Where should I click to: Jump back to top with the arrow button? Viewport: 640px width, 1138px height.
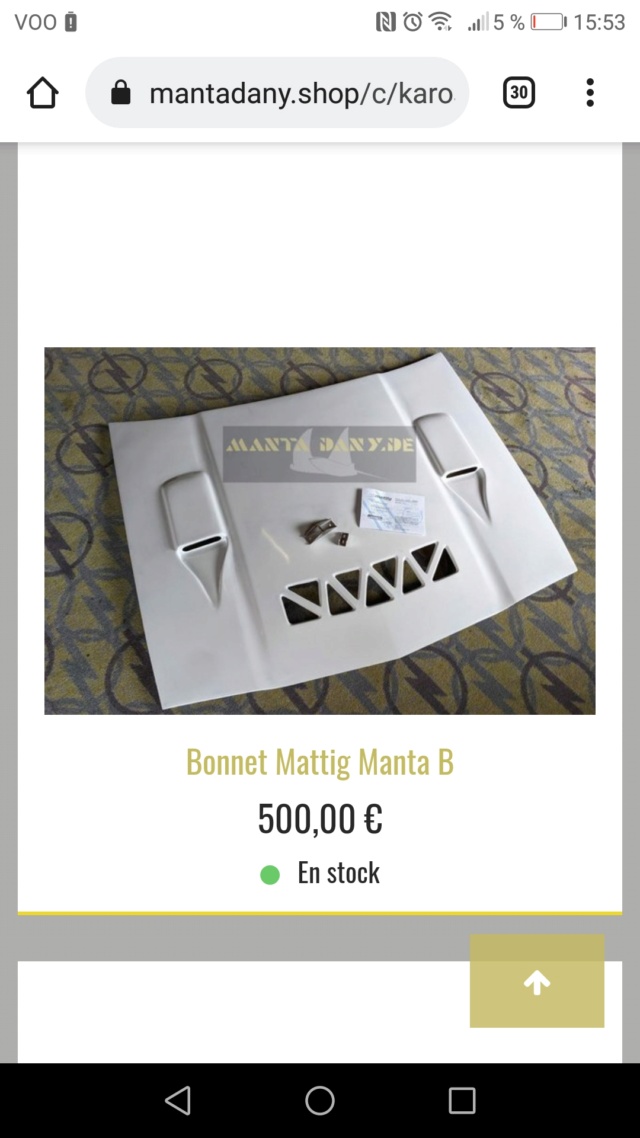click(537, 982)
